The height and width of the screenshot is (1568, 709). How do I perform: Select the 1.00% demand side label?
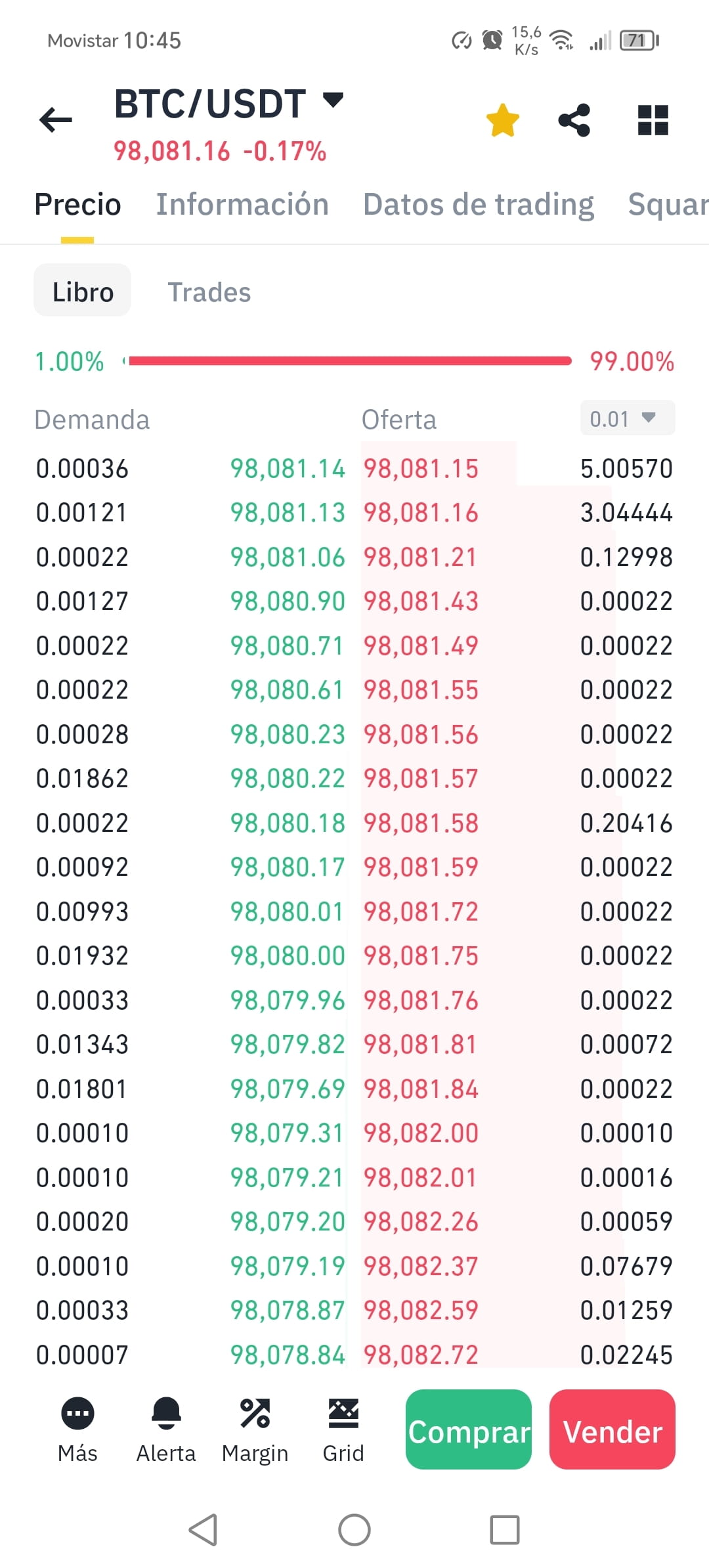pos(70,360)
